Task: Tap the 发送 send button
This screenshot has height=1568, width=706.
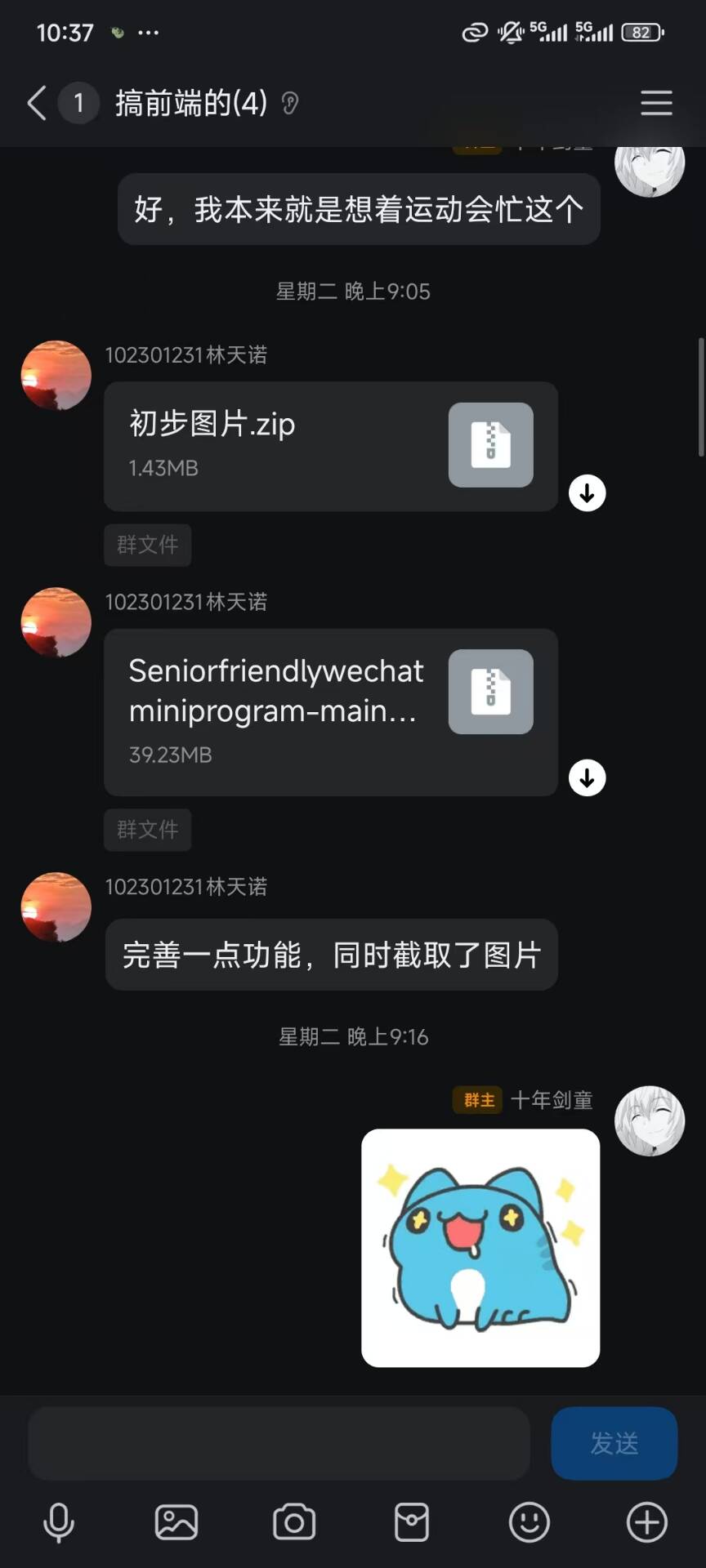Action: pos(614,1444)
